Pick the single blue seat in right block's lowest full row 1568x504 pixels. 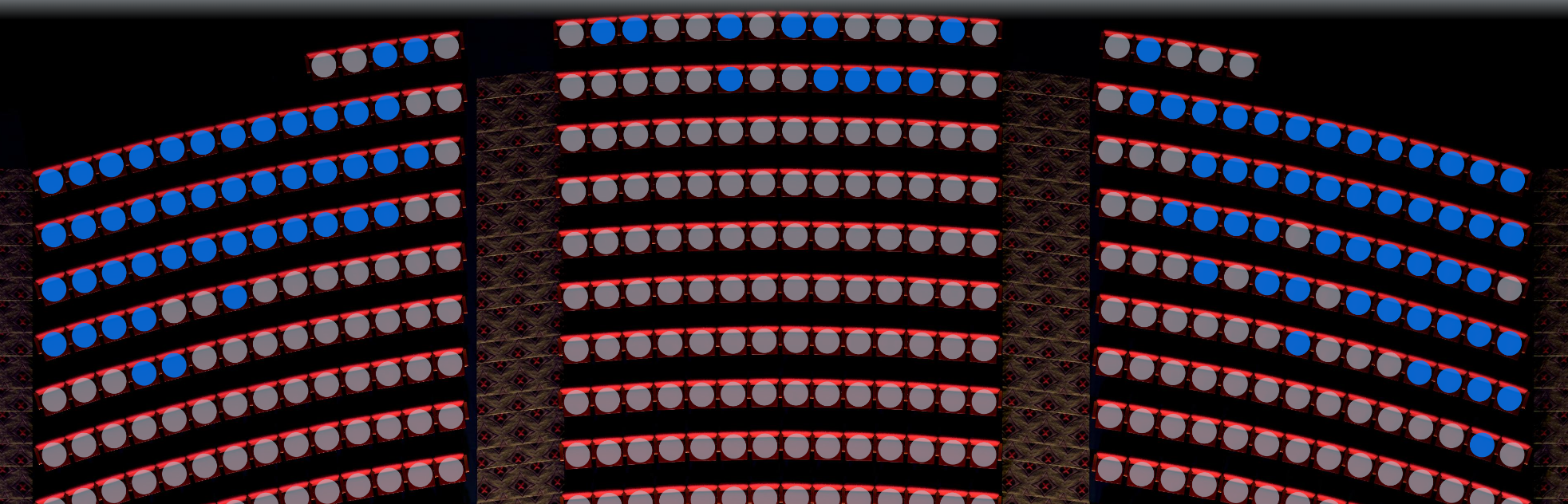point(1482,445)
